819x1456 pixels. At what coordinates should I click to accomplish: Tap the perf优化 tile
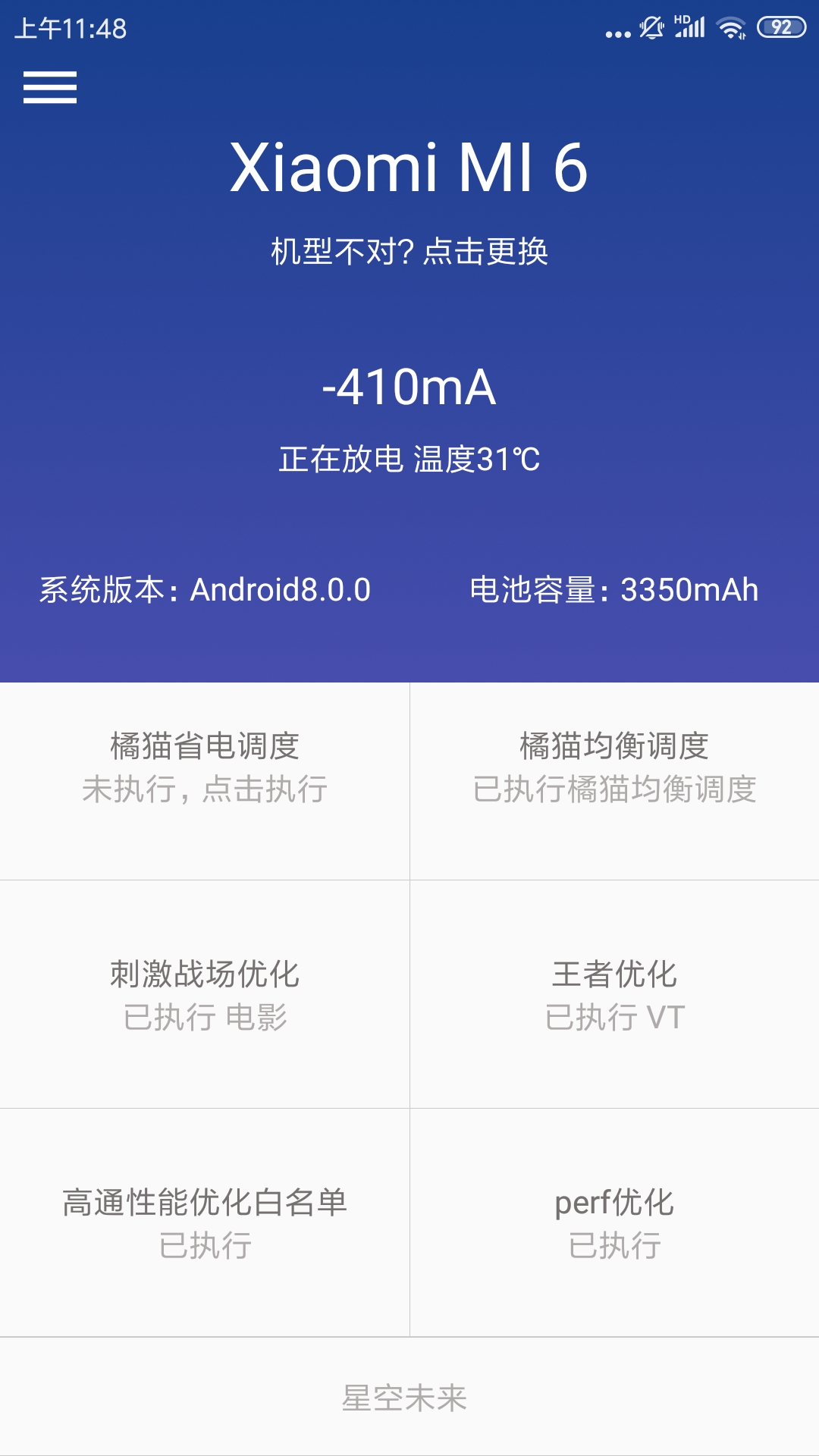point(614,1222)
